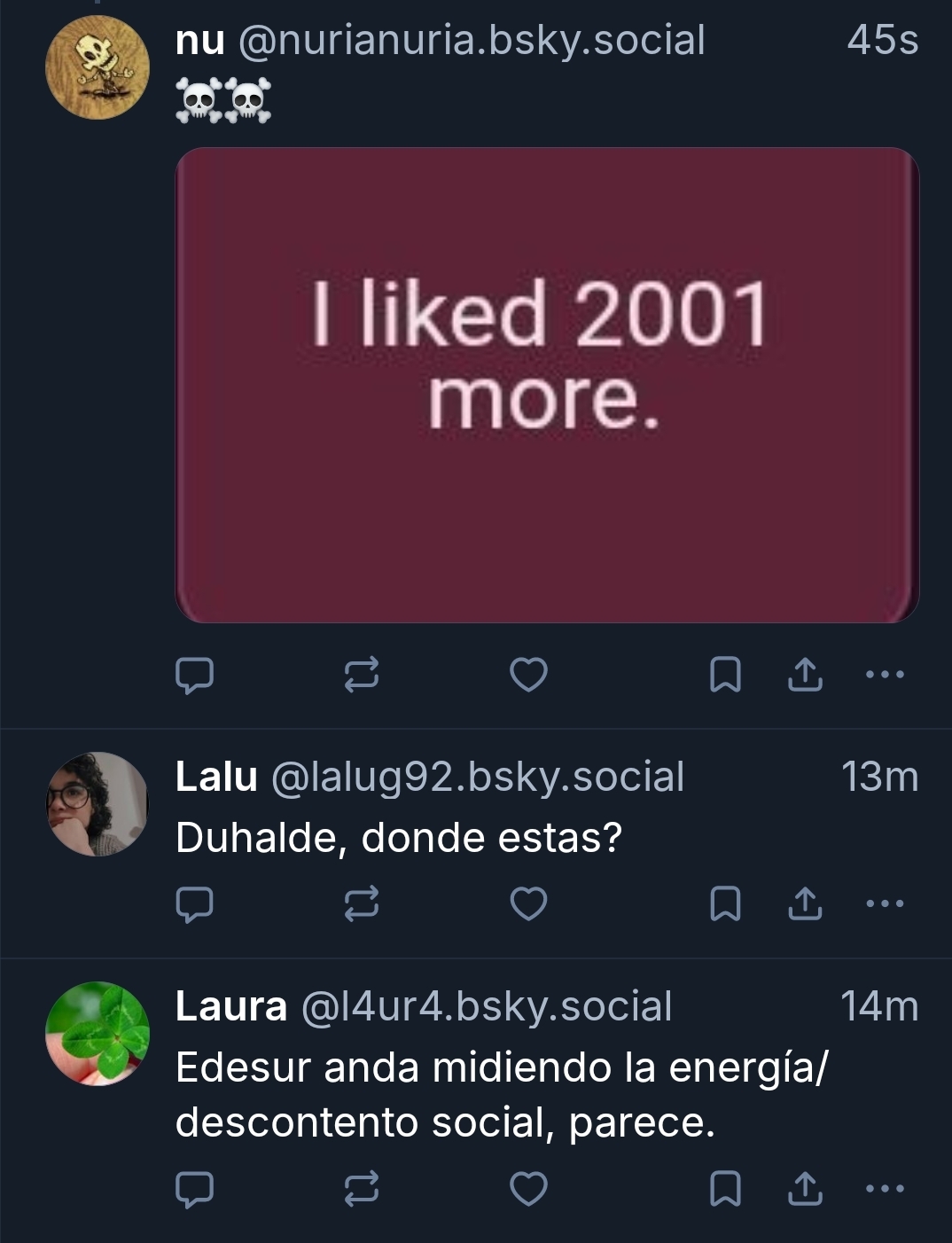Repost Lalu's Duhalde post
Image resolution: width=952 pixels, height=1243 pixels.
(x=361, y=903)
